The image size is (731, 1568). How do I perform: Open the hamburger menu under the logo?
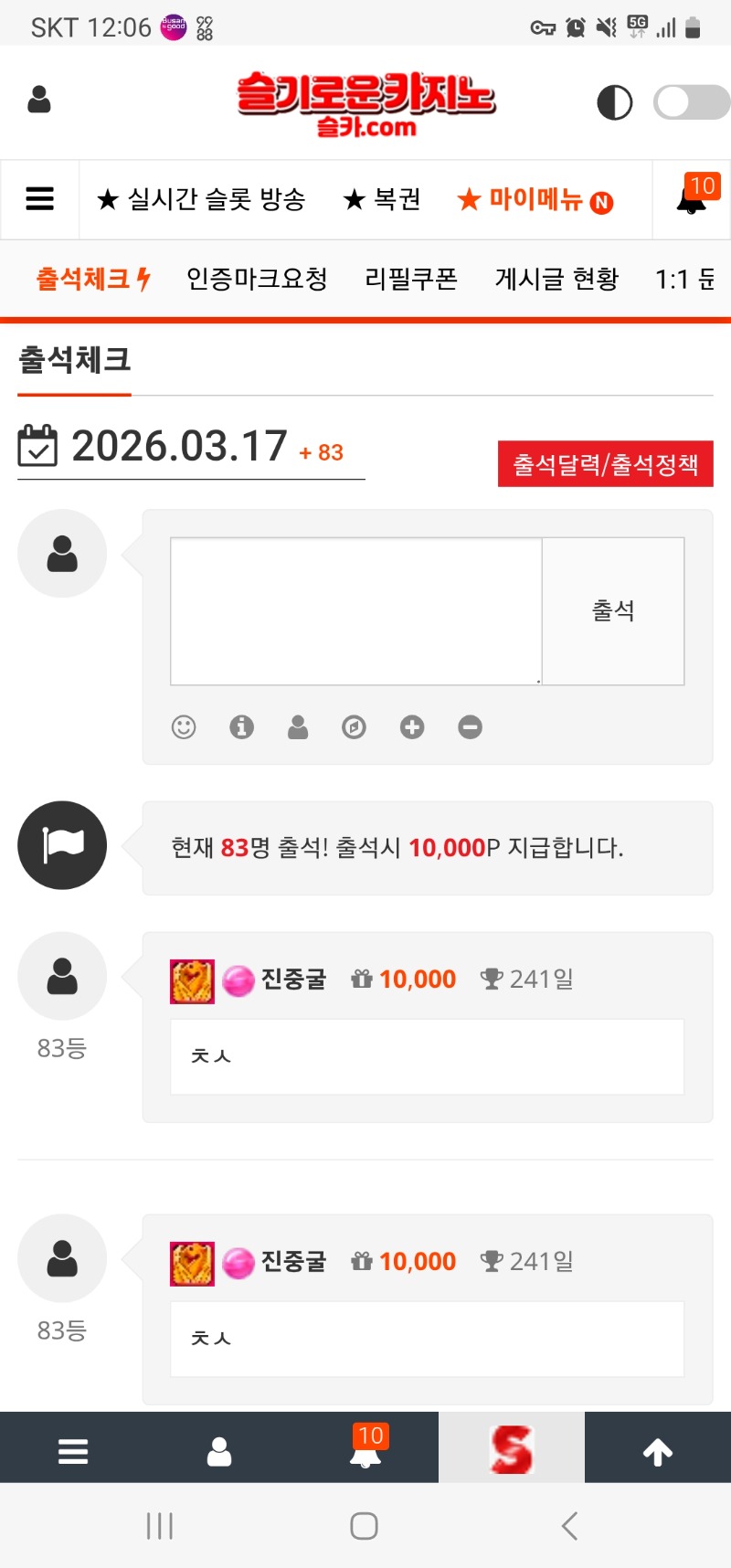tap(39, 199)
